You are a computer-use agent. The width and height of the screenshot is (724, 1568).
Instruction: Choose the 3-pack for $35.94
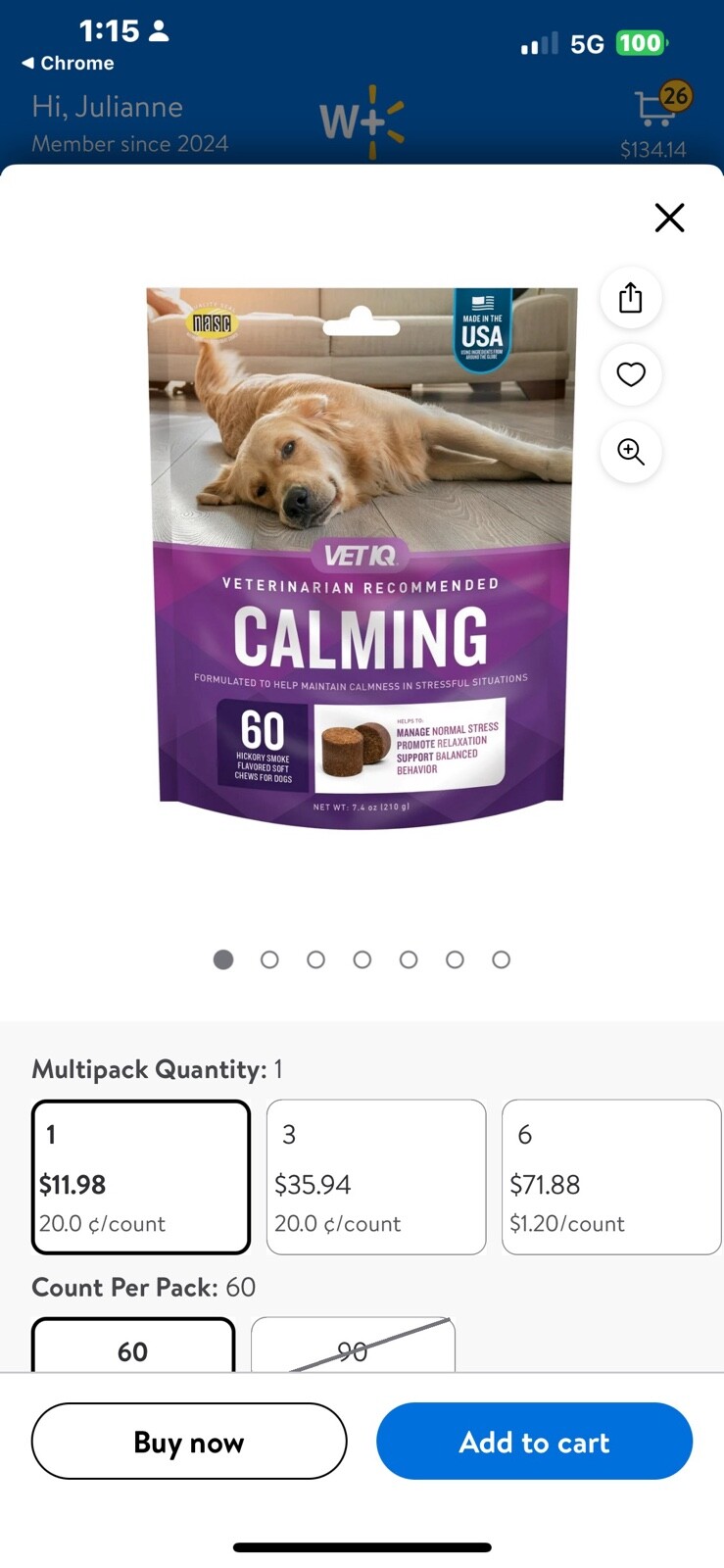[376, 1176]
